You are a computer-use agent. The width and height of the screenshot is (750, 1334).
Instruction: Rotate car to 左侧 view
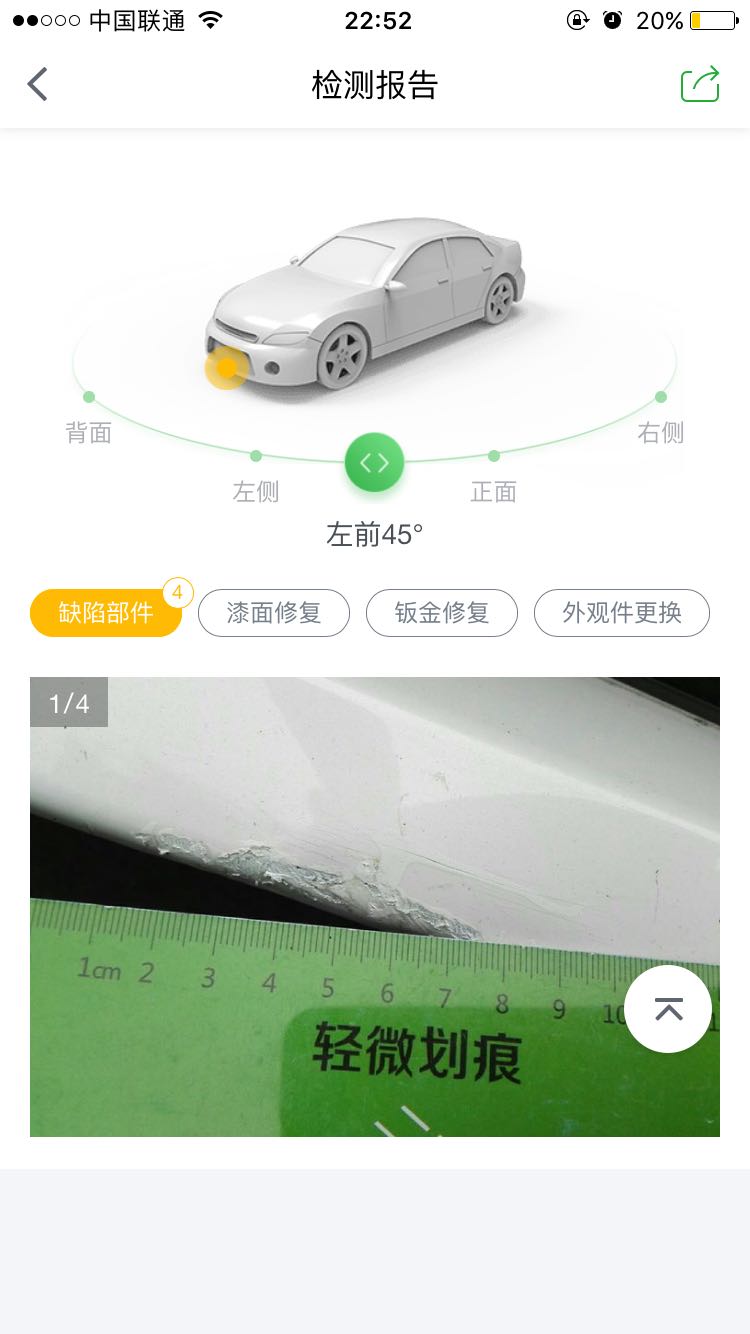point(256,475)
